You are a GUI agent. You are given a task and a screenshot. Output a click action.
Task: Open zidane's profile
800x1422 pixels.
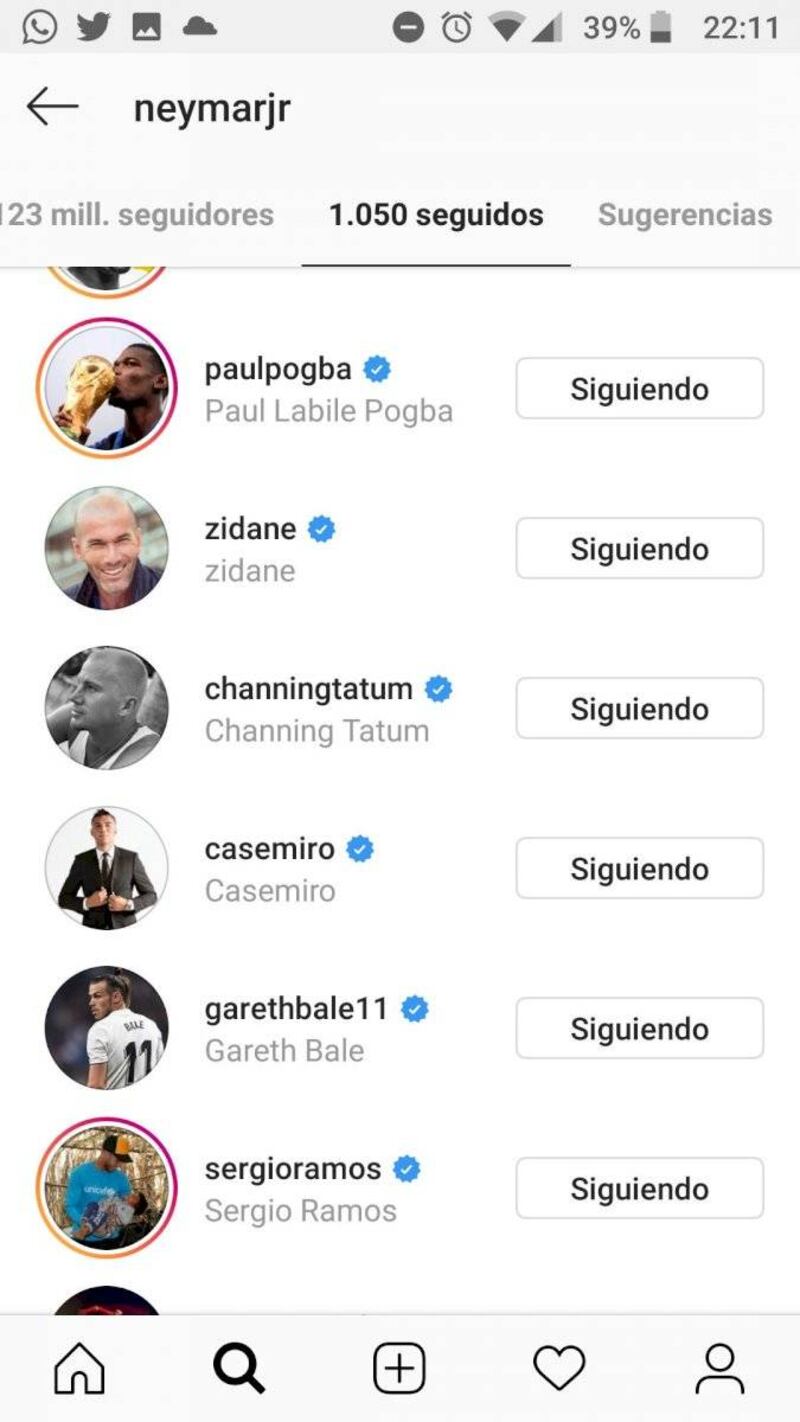click(250, 529)
